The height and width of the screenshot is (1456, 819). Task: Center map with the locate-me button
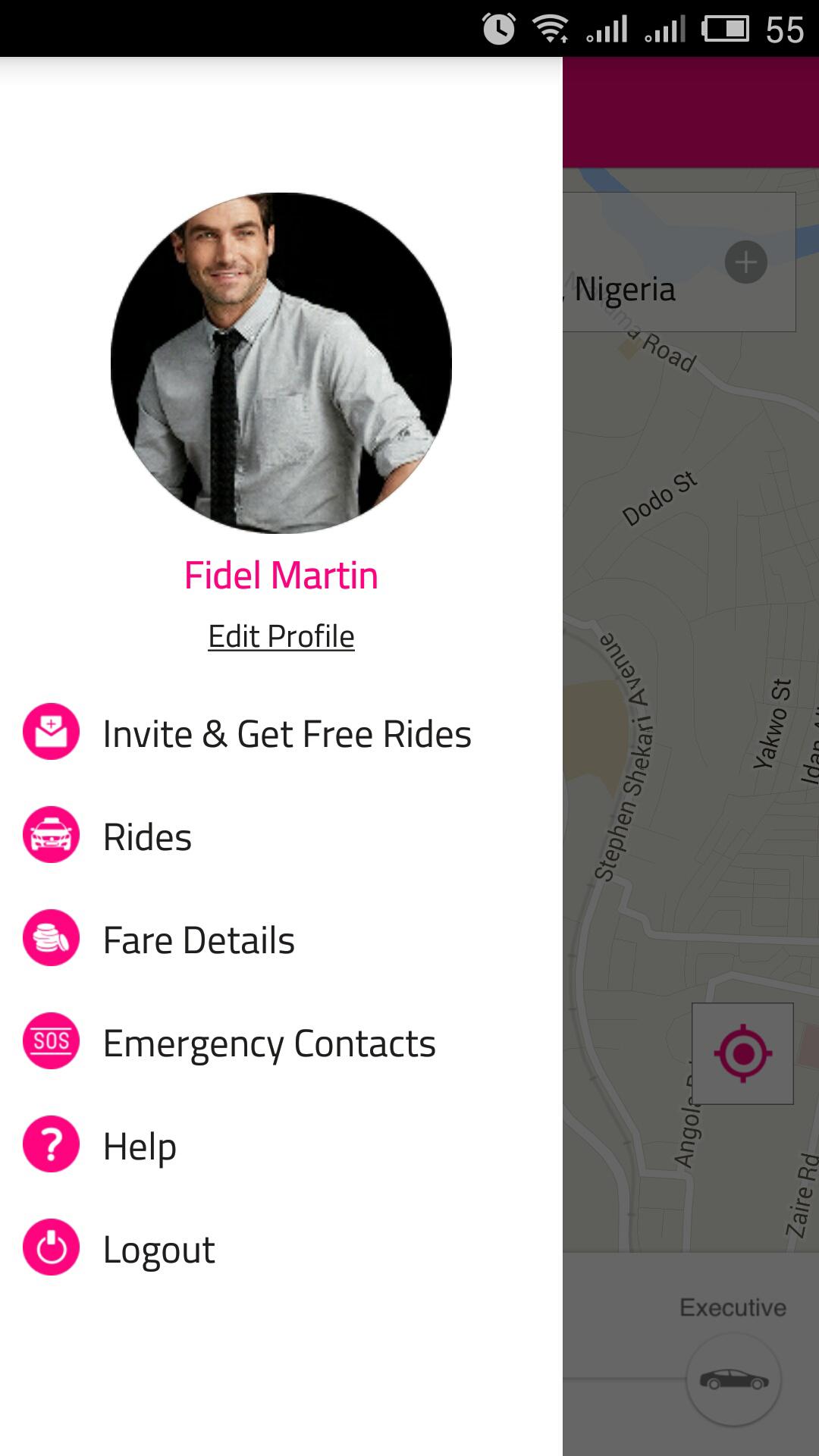[x=742, y=1053]
